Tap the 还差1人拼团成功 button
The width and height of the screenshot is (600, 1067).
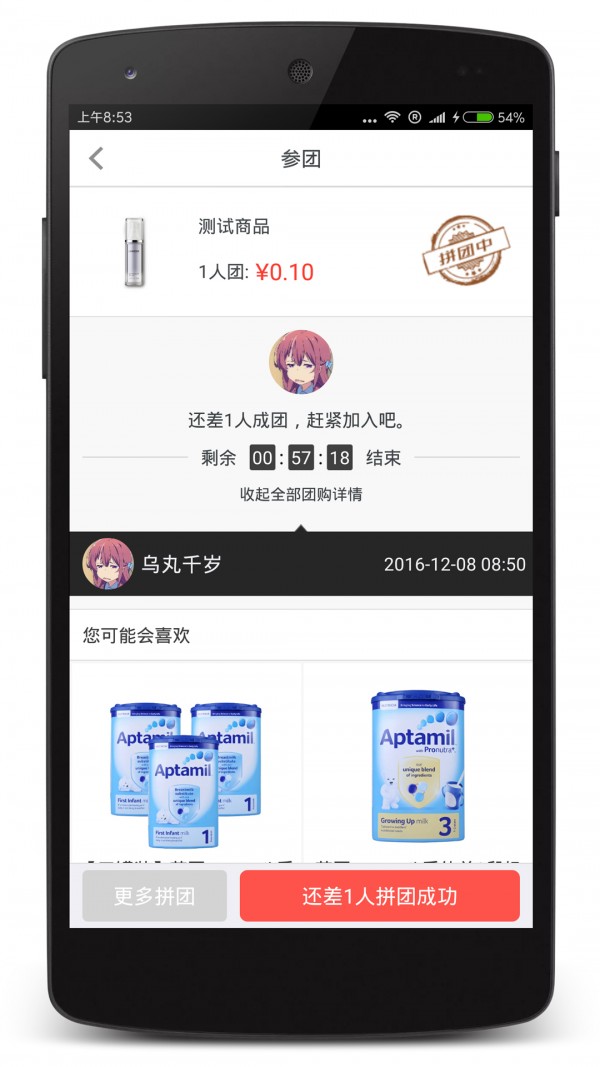pyautogui.click(x=380, y=896)
